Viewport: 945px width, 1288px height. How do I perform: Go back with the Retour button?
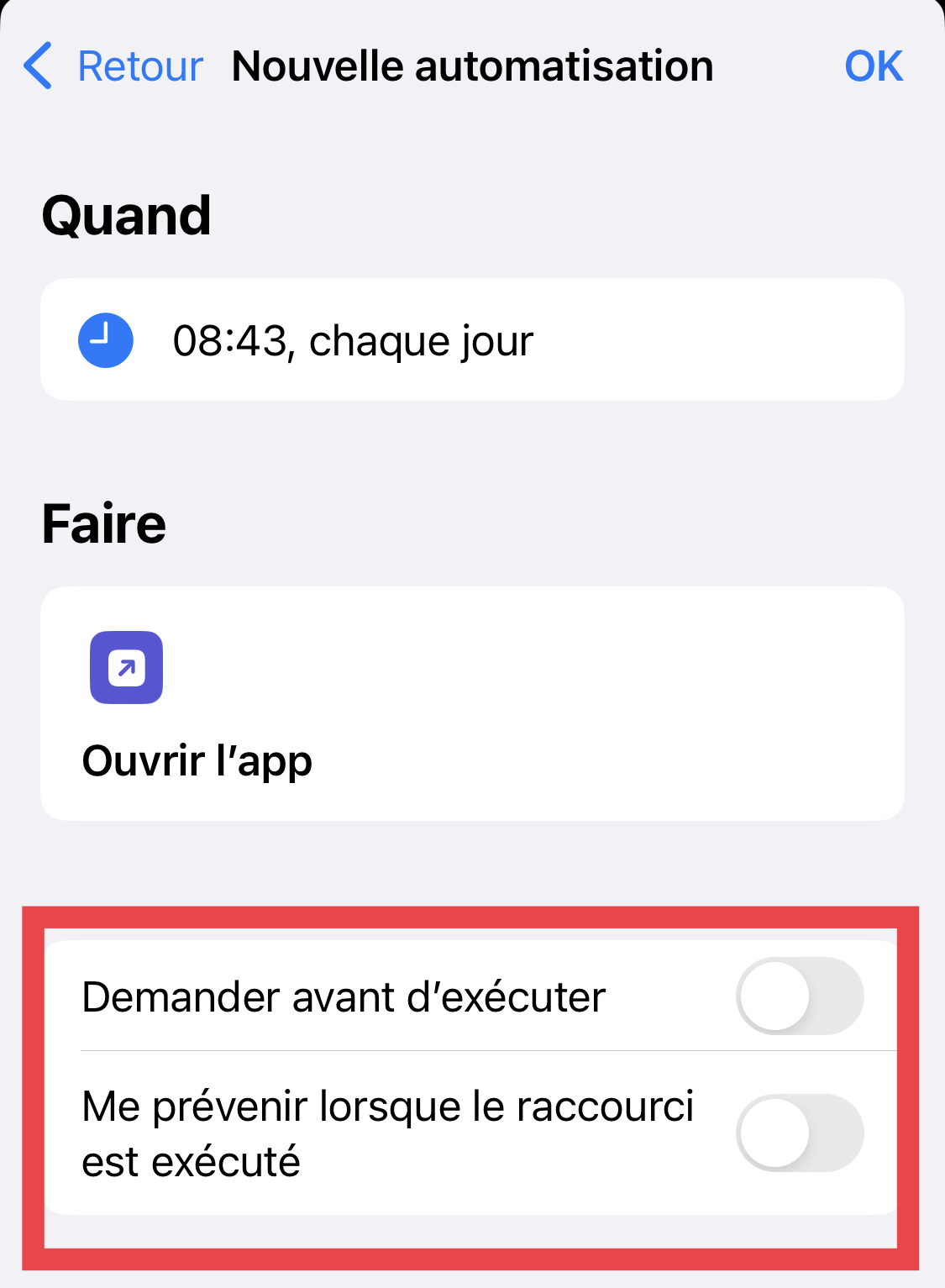(x=113, y=66)
